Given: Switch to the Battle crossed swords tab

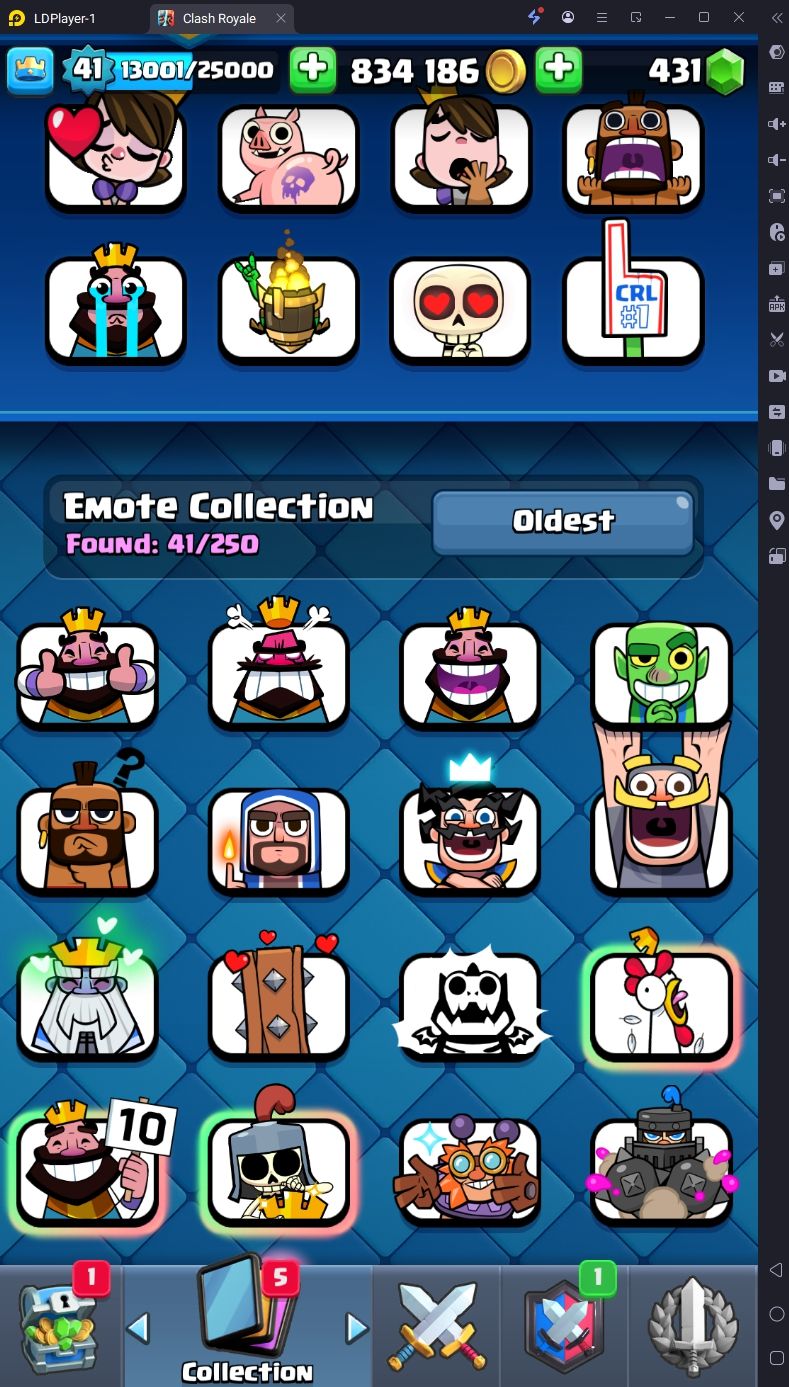Looking at the screenshot, I should pos(436,1326).
